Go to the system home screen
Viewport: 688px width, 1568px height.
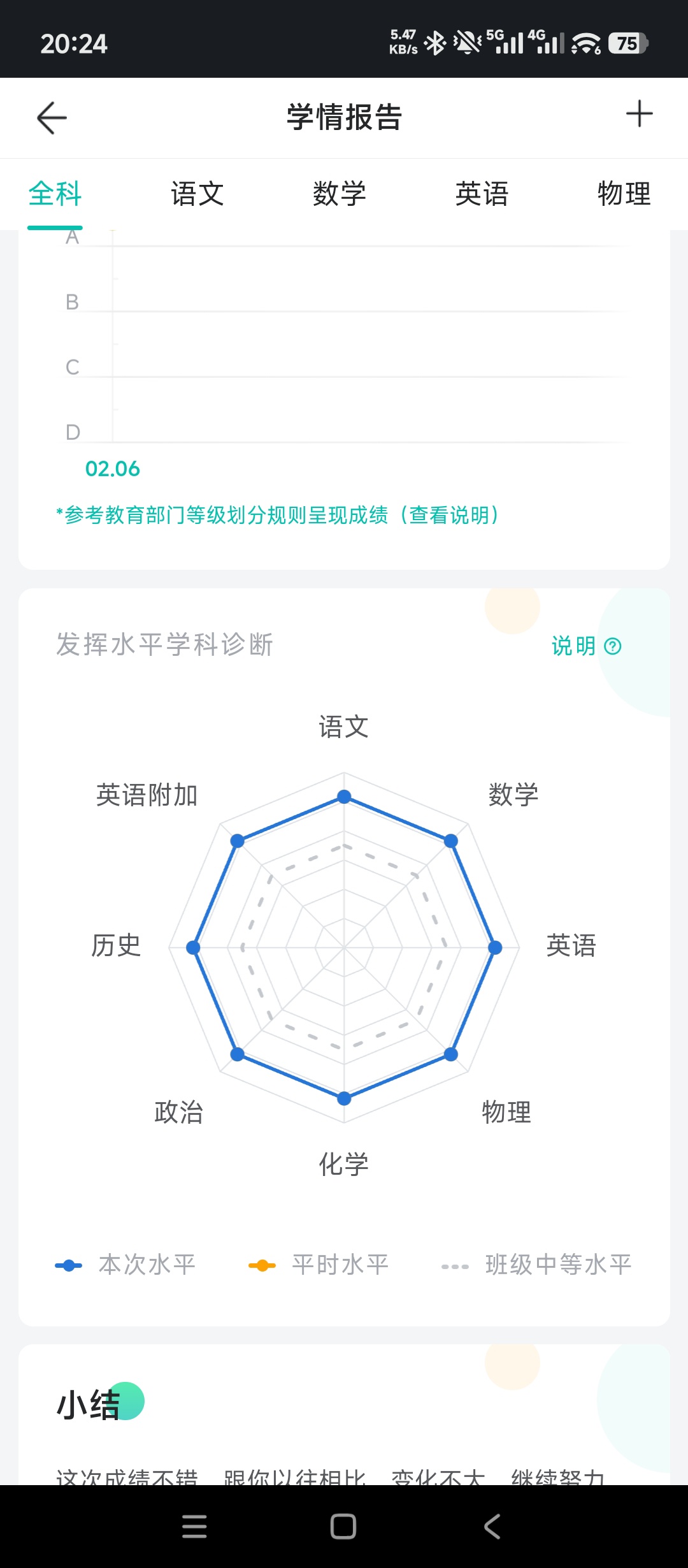(343, 1527)
